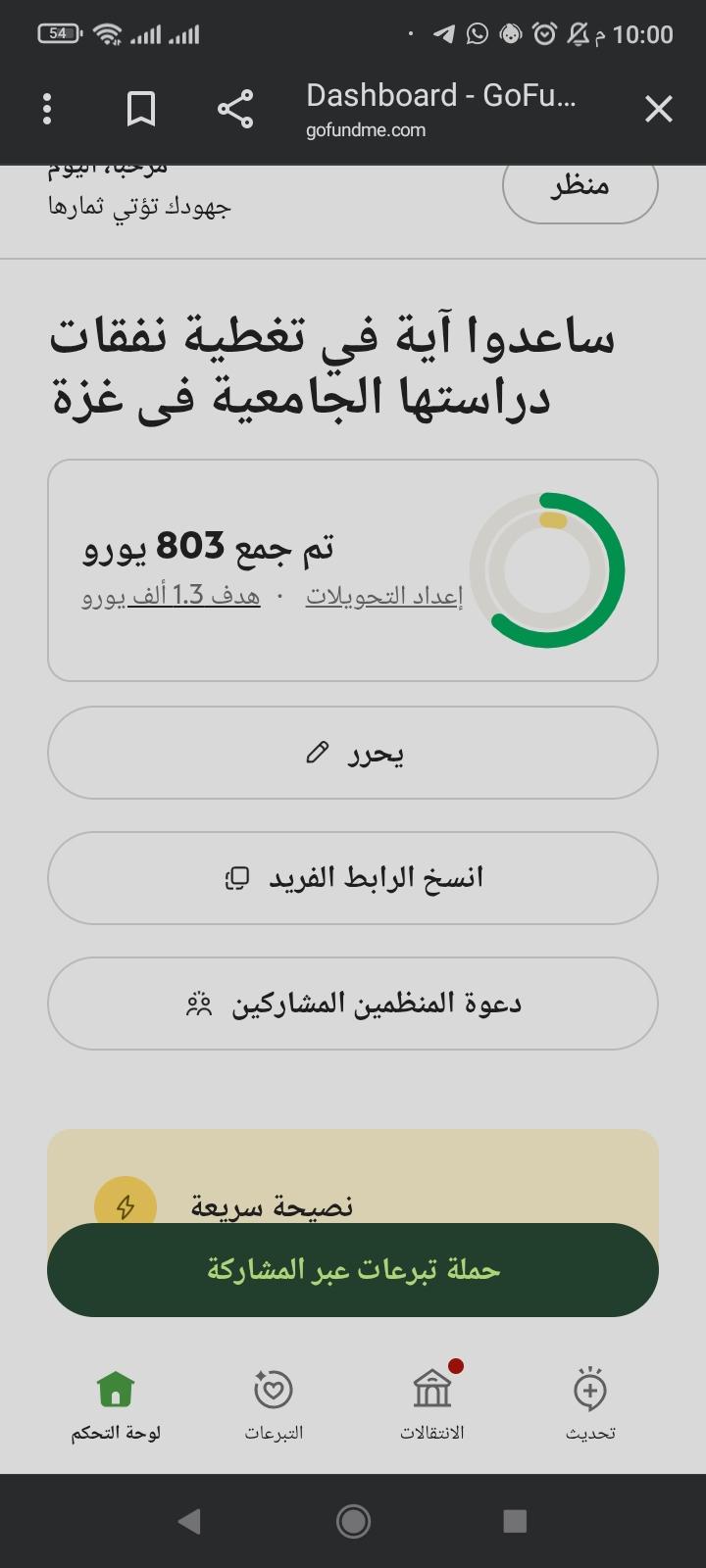The image size is (706, 1568).
Task: Open the browser overflow menu
Action: point(47,109)
